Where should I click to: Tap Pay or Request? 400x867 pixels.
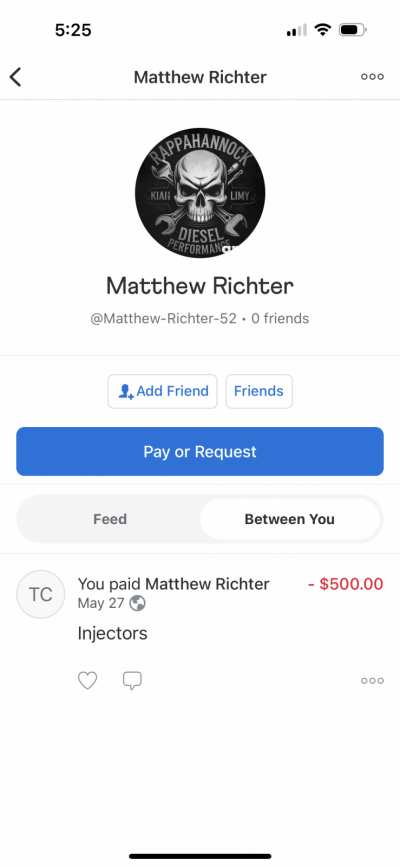pyautogui.click(x=200, y=451)
